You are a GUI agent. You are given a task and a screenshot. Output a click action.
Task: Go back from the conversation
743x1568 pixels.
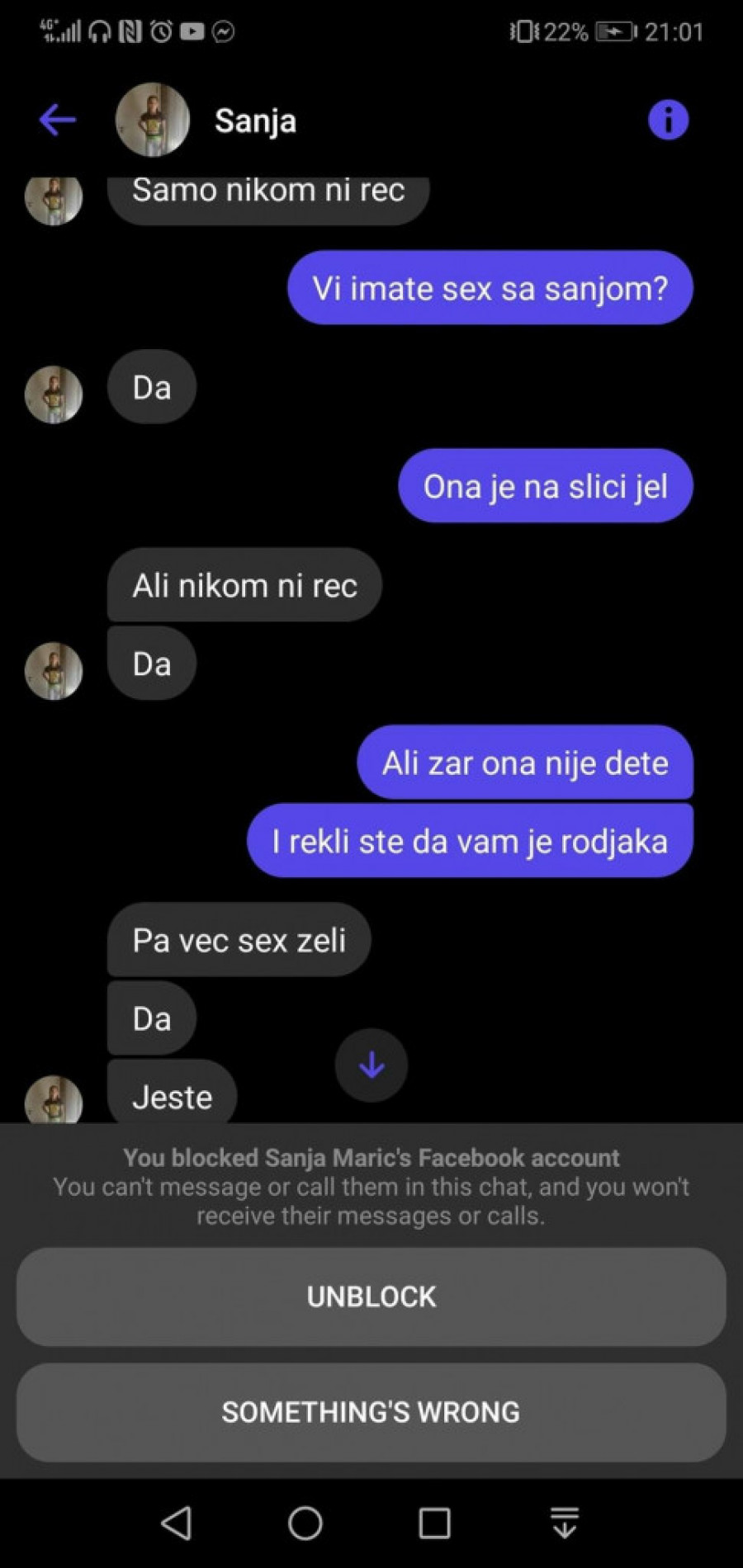(x=58, y=120)
